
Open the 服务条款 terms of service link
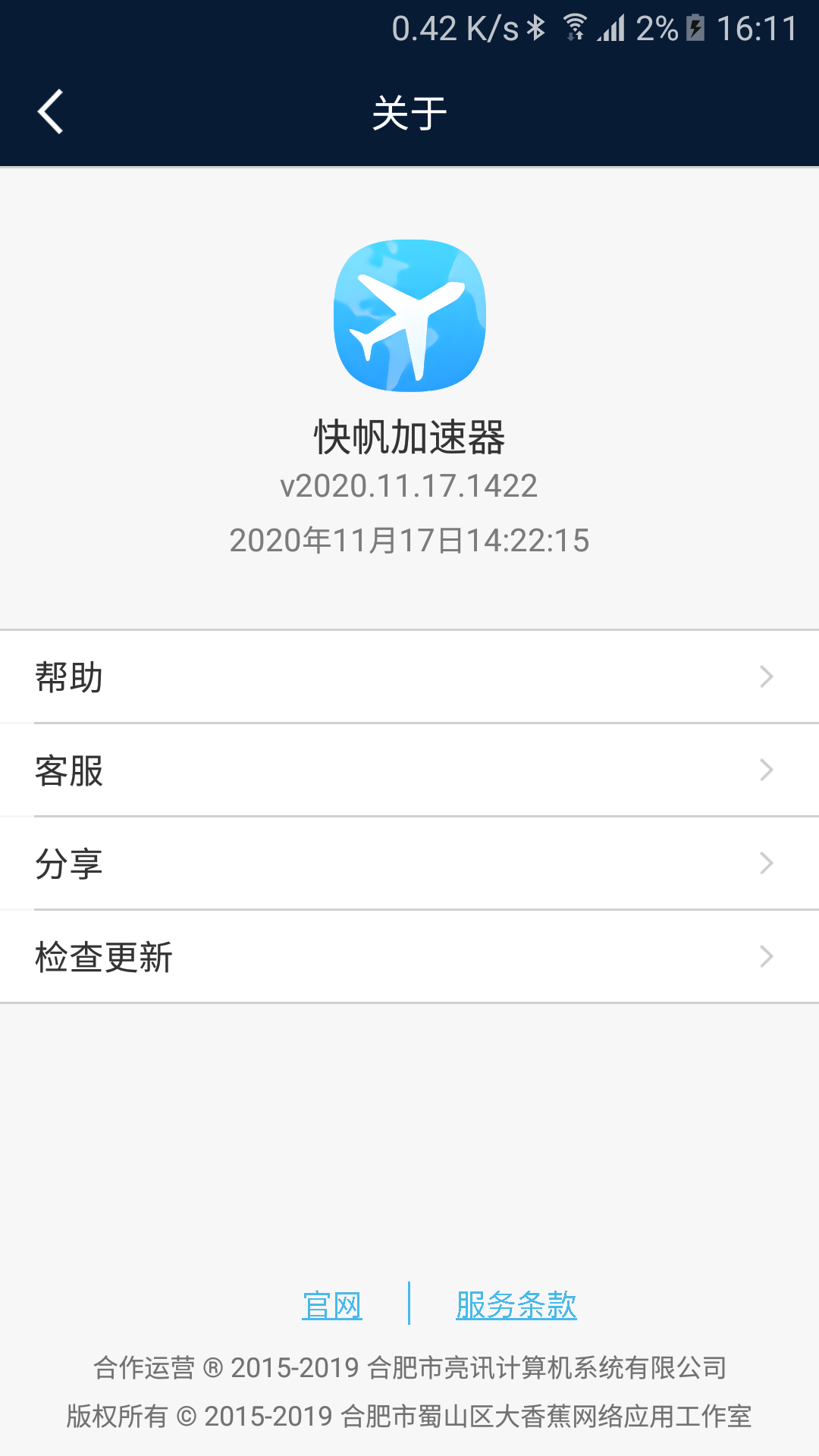click(516, 1305)
